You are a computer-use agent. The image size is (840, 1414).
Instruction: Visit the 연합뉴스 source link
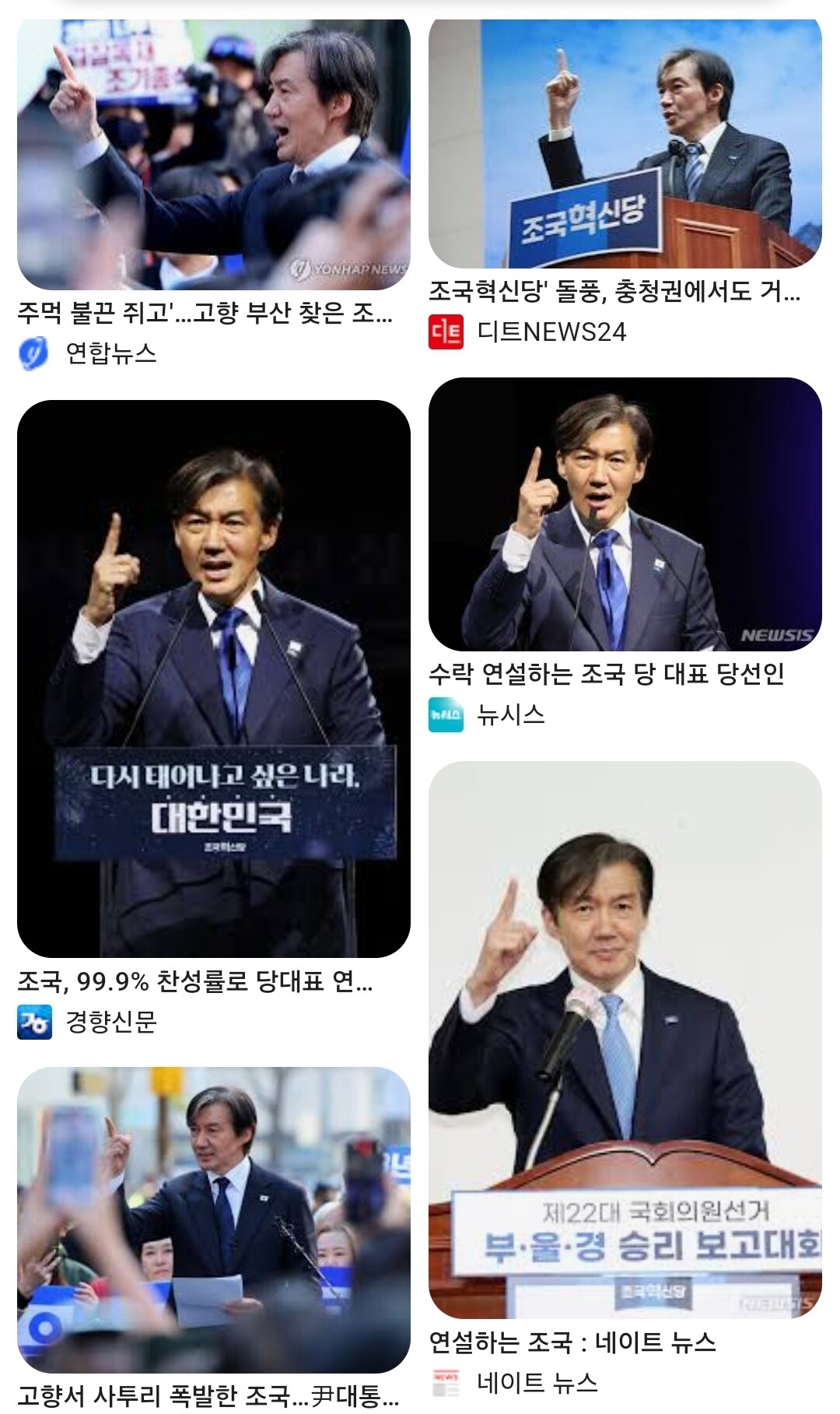[110, 353]
